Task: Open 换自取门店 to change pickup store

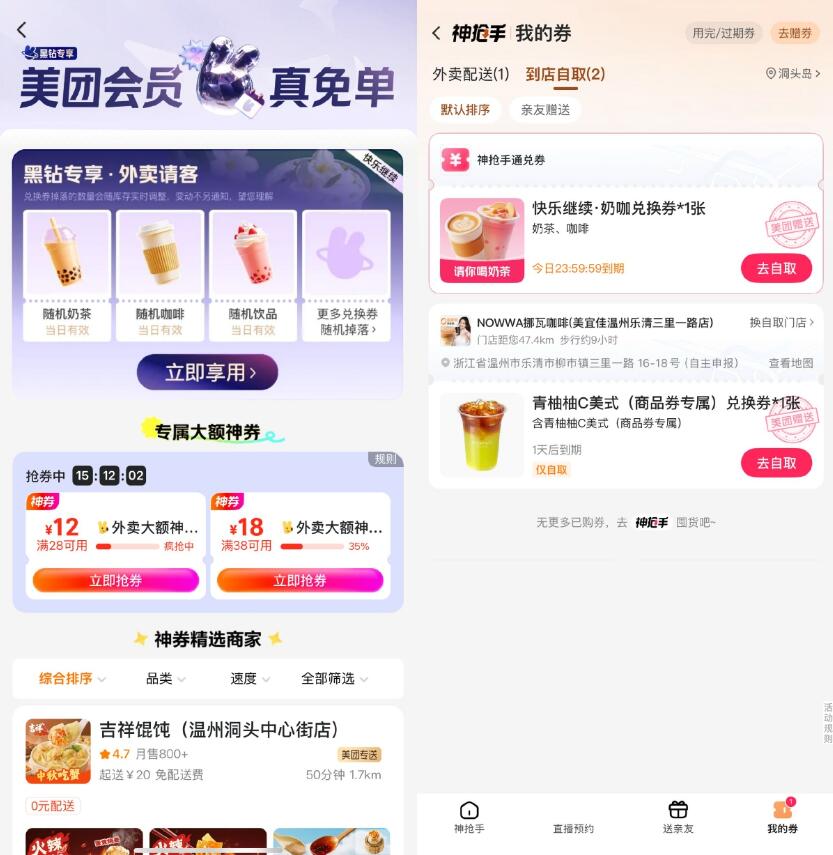Action: click(x=781, y=323)
